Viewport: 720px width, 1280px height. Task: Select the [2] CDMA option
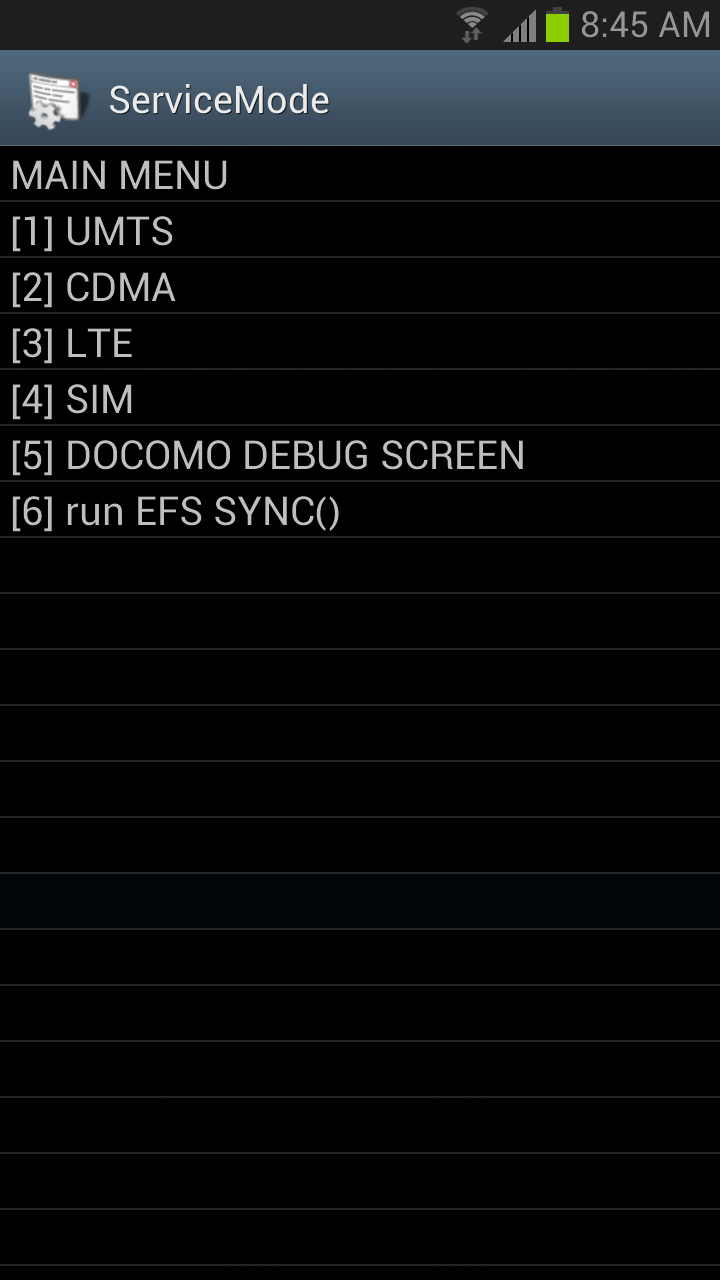point(360,287)
